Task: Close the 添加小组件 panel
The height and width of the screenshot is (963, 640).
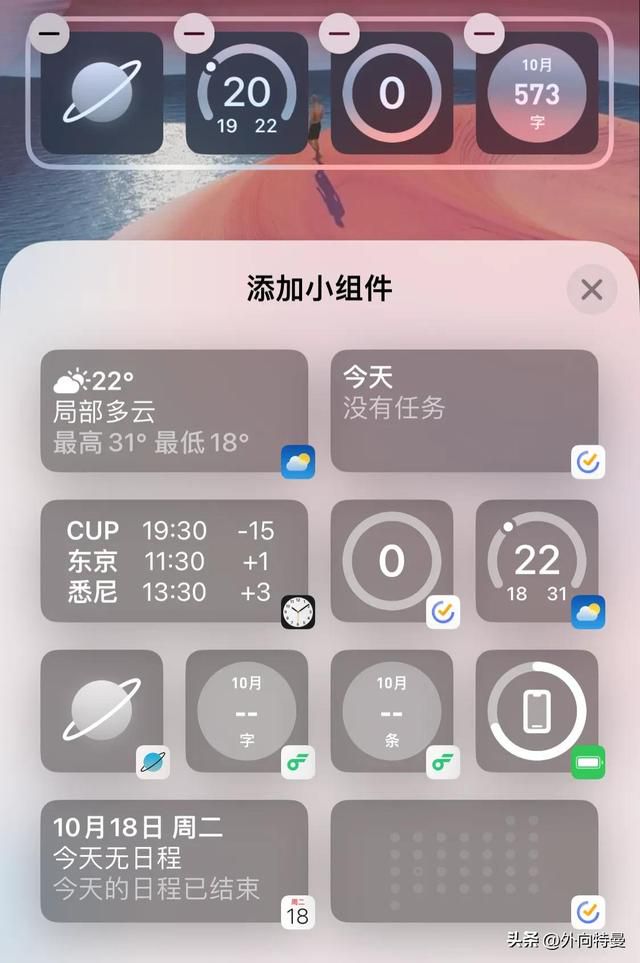Action: (591, 290)
